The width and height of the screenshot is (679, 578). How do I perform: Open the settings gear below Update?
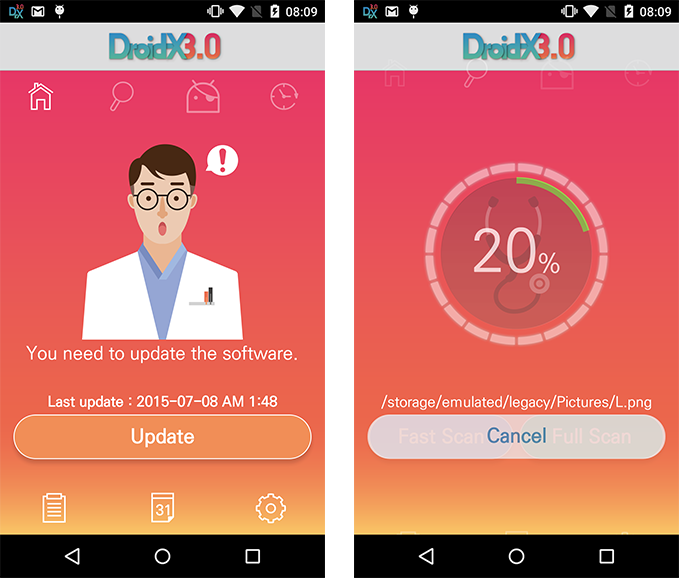point(270,508)
